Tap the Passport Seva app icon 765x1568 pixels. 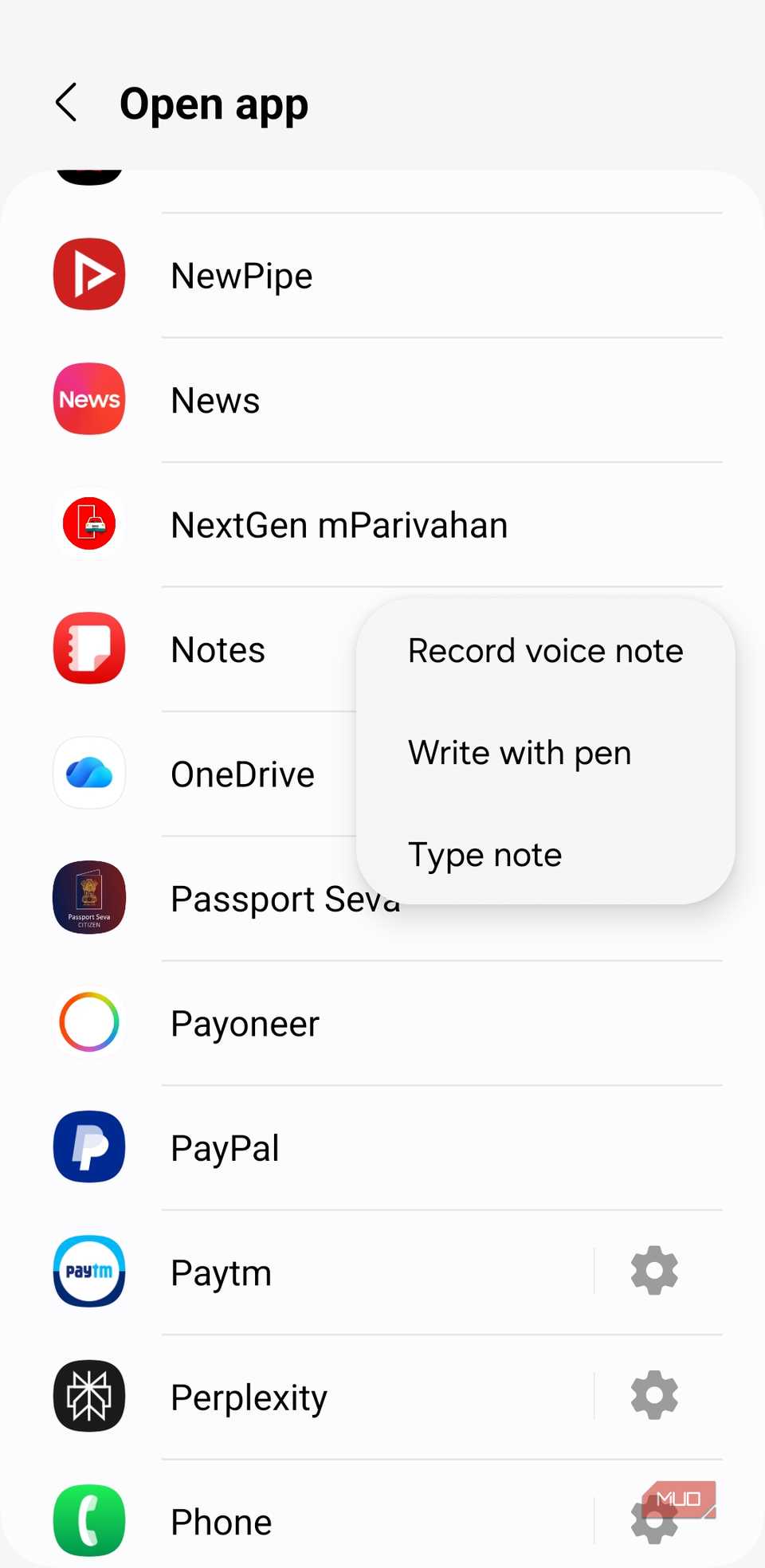click(88, 897)
